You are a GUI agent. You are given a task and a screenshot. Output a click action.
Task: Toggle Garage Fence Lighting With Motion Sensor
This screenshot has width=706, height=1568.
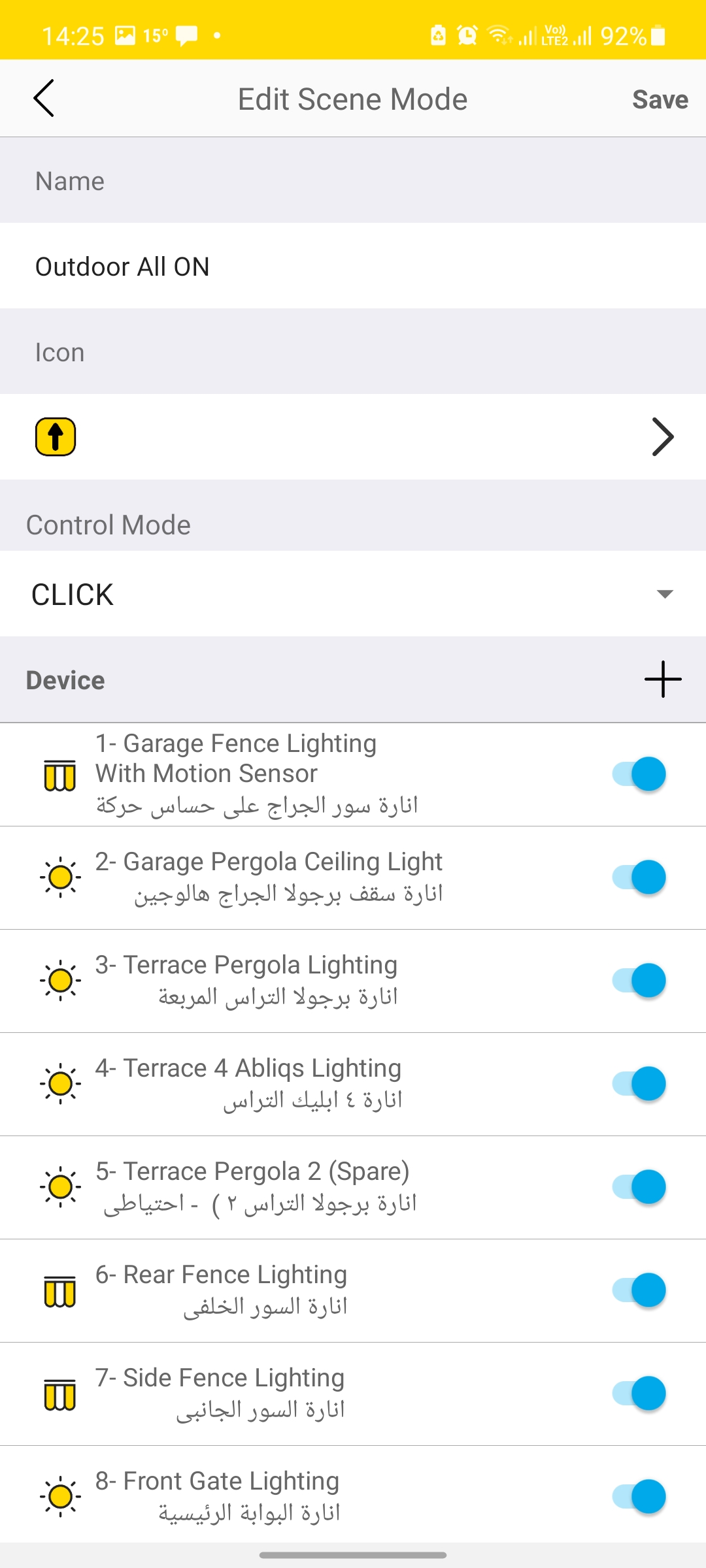coord(639,774)
